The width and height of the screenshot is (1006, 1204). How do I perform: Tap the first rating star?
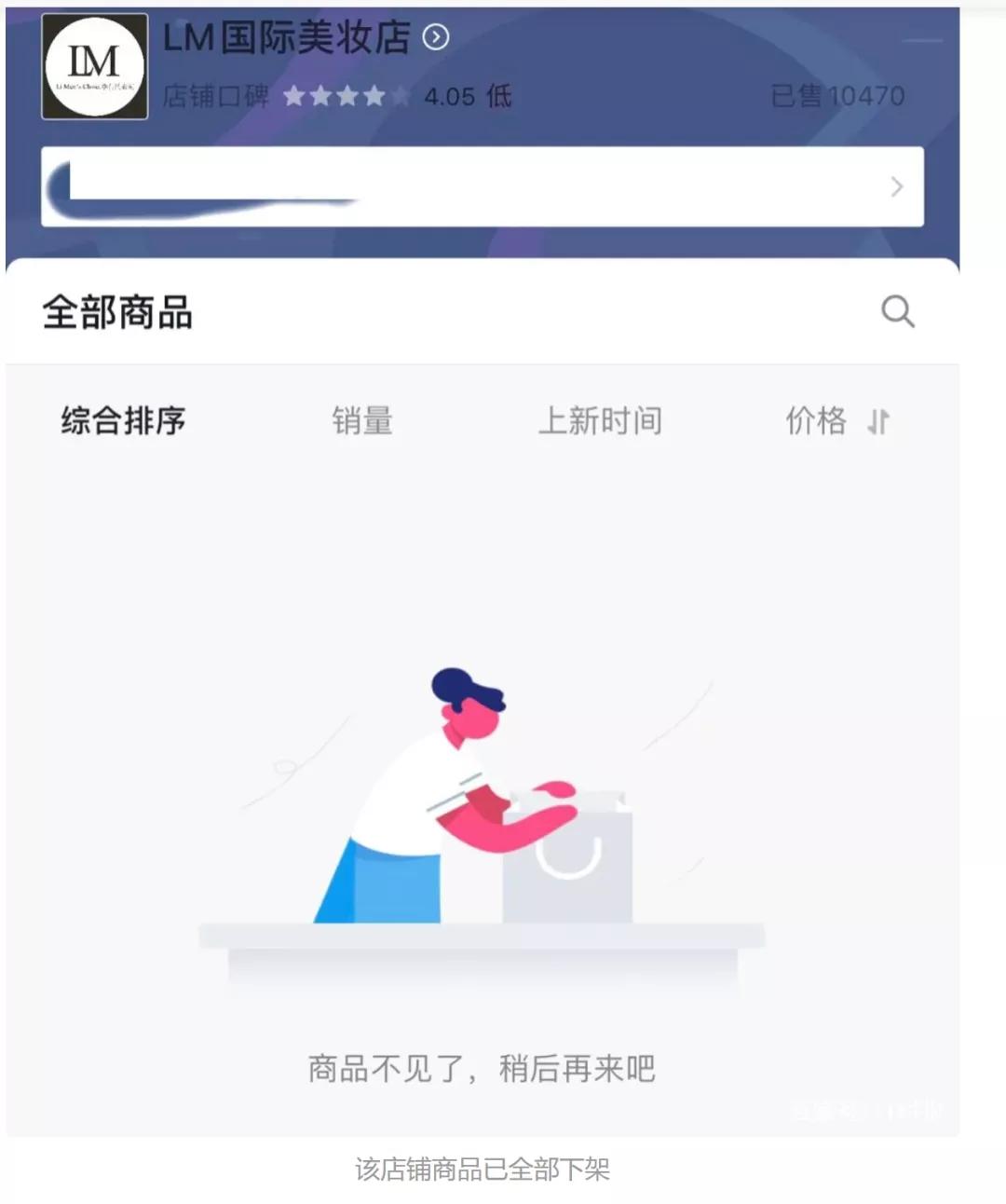[x=292, y=96]
